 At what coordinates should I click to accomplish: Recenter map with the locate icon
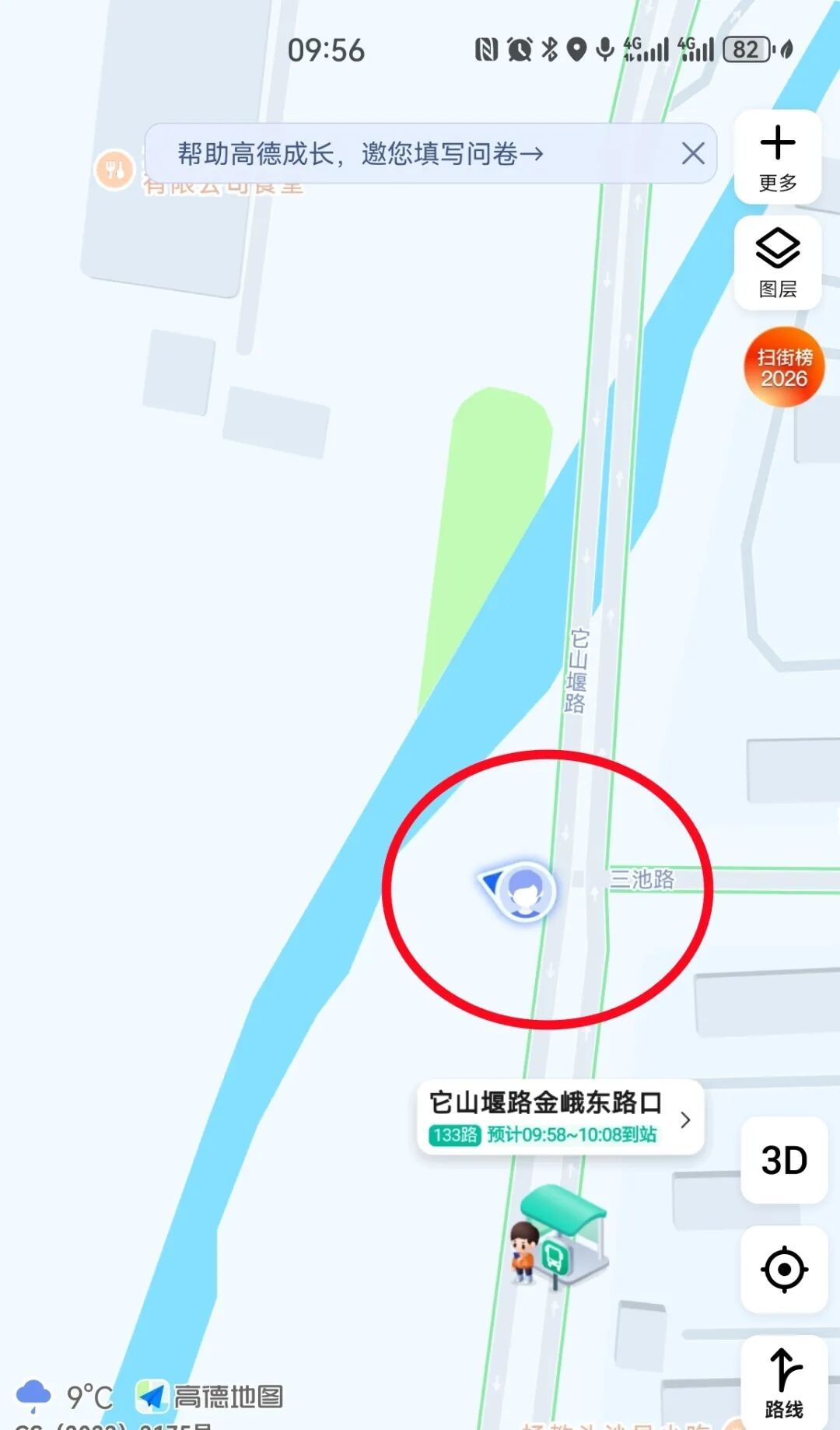(783, 1269)
